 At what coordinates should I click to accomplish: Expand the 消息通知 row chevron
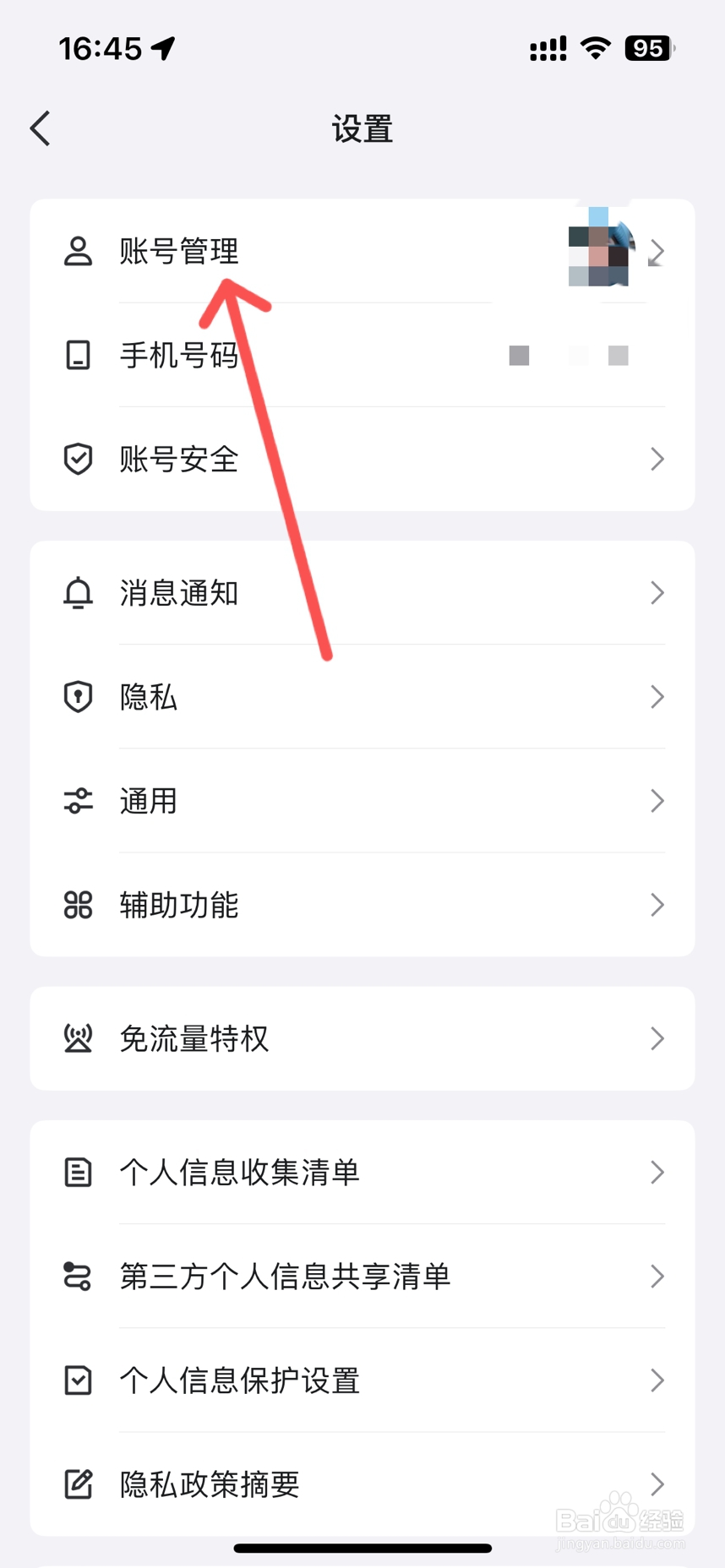(x=657, y=593)
